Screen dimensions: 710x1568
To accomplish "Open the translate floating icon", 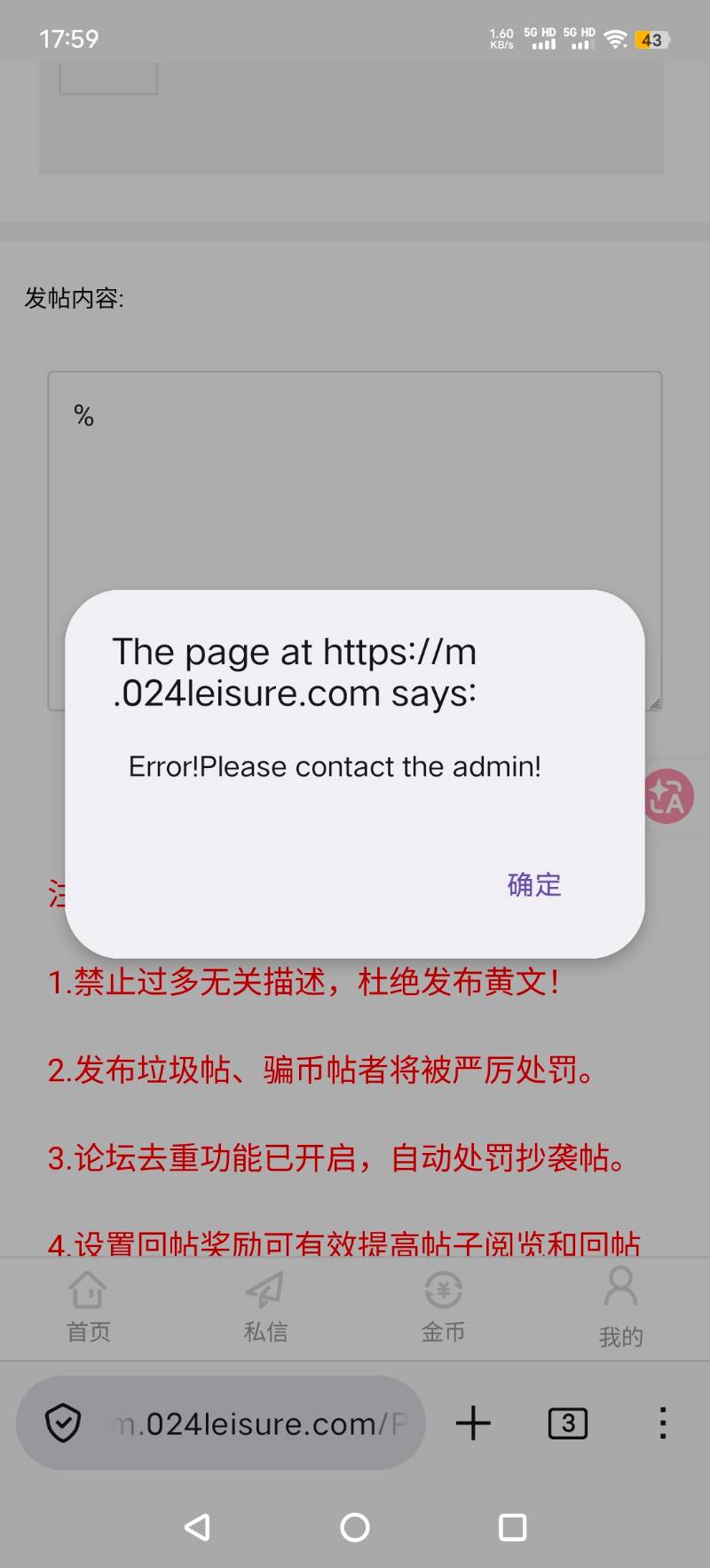I will click(x=669, y=796).
